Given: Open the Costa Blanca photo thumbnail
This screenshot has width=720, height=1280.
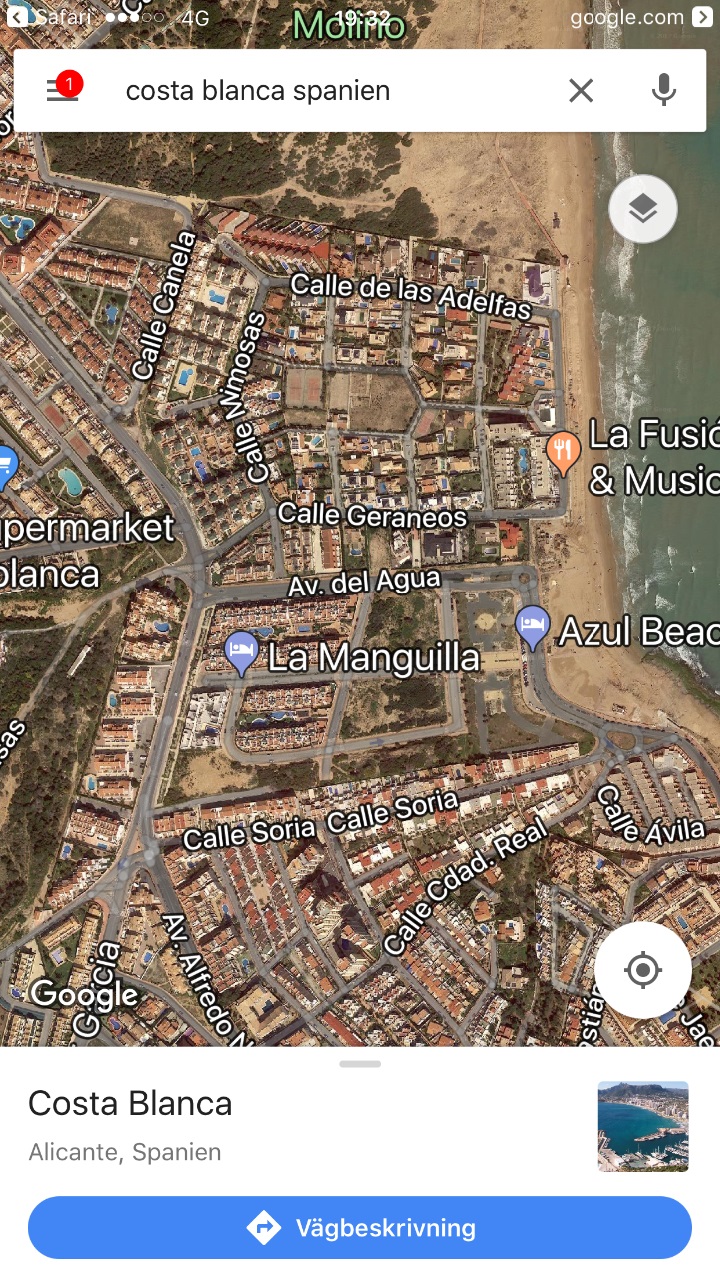Looking at the screenshot, I should [x=643, y=1126].
